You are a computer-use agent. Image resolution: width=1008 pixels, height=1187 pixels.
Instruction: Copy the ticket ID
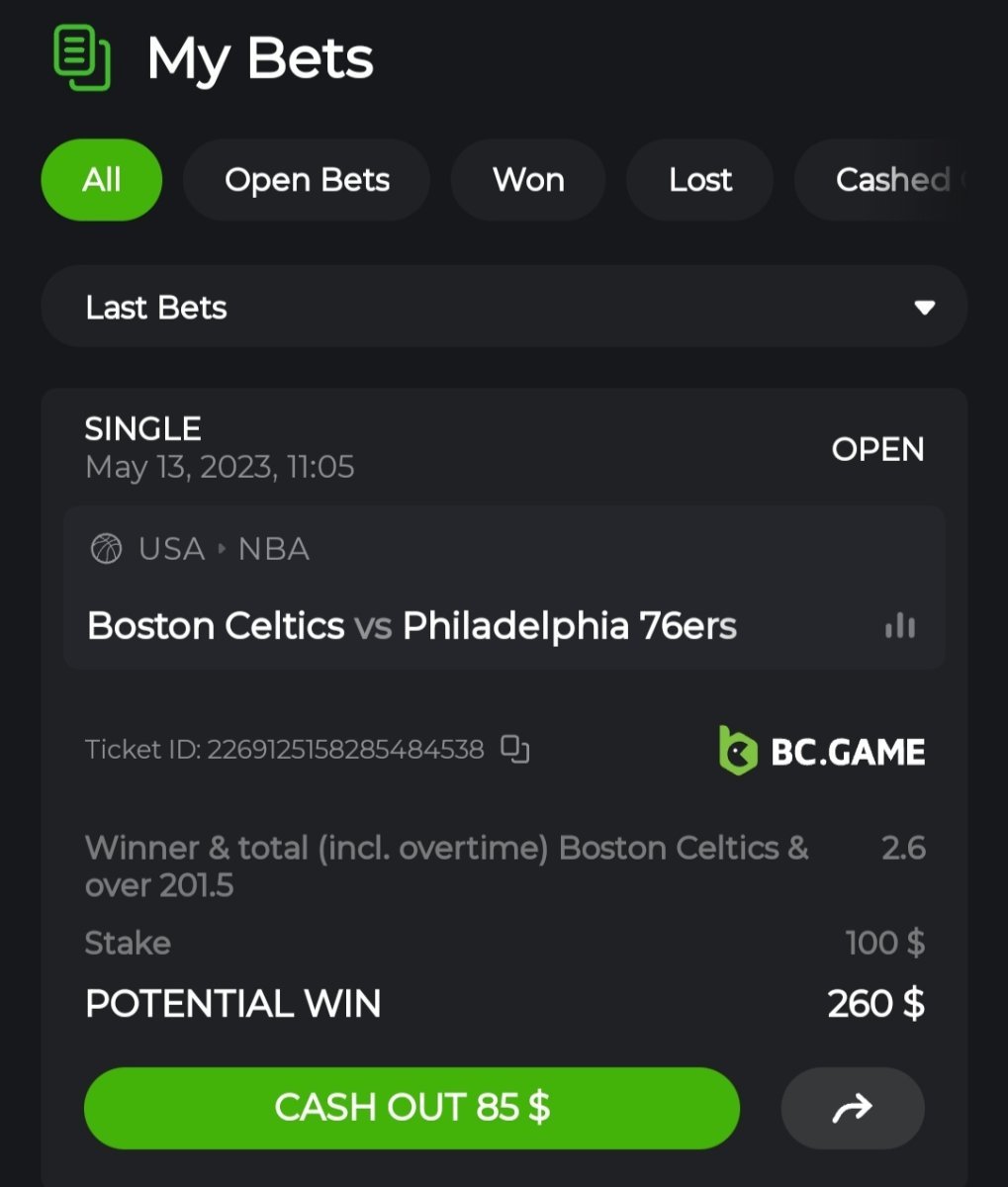pos(515,749)
